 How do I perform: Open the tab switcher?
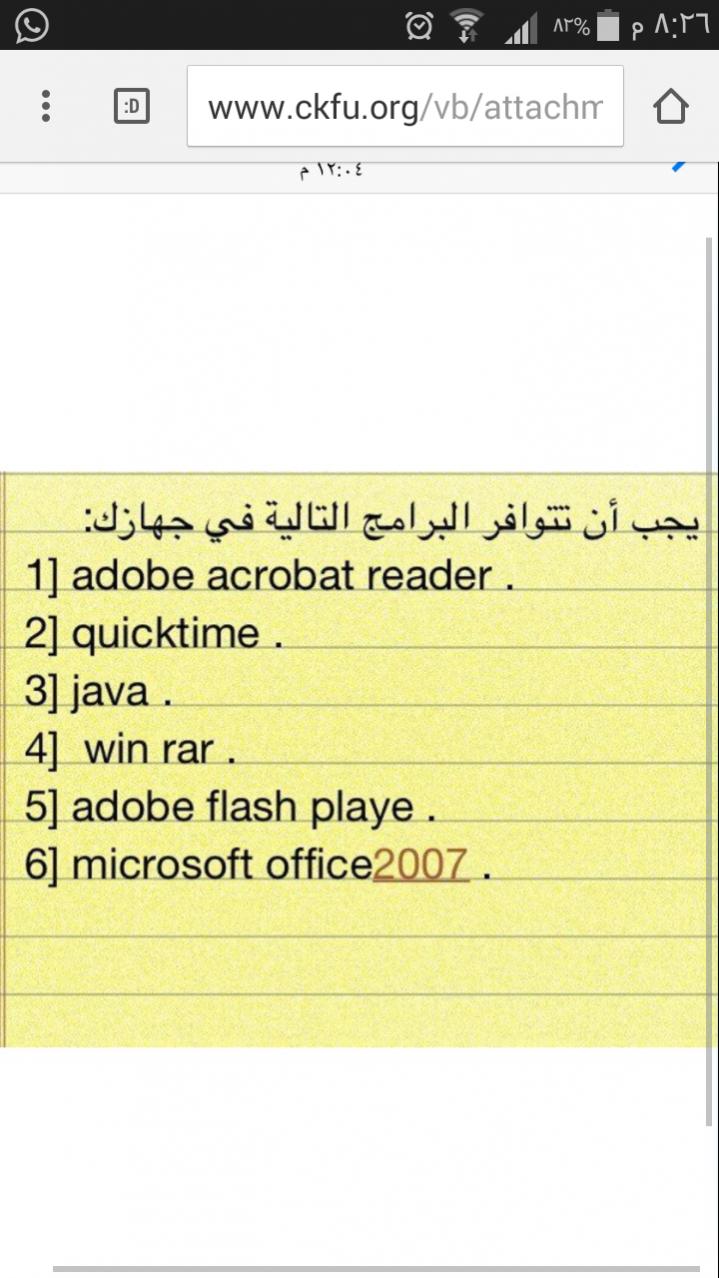(x=132, y=106)
